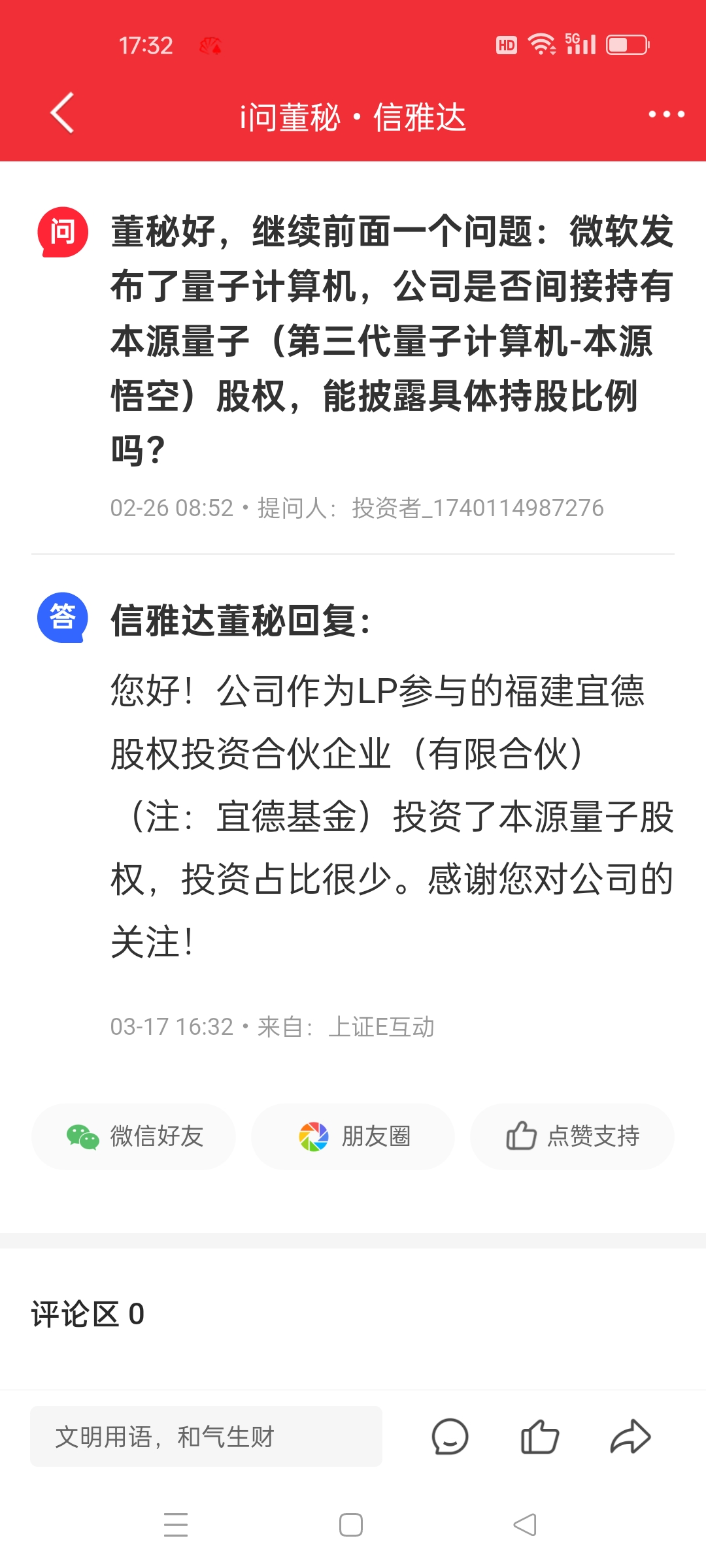Tap the system back triangle
Screen dimensions: 706x1568
(x=525, y=1525)
